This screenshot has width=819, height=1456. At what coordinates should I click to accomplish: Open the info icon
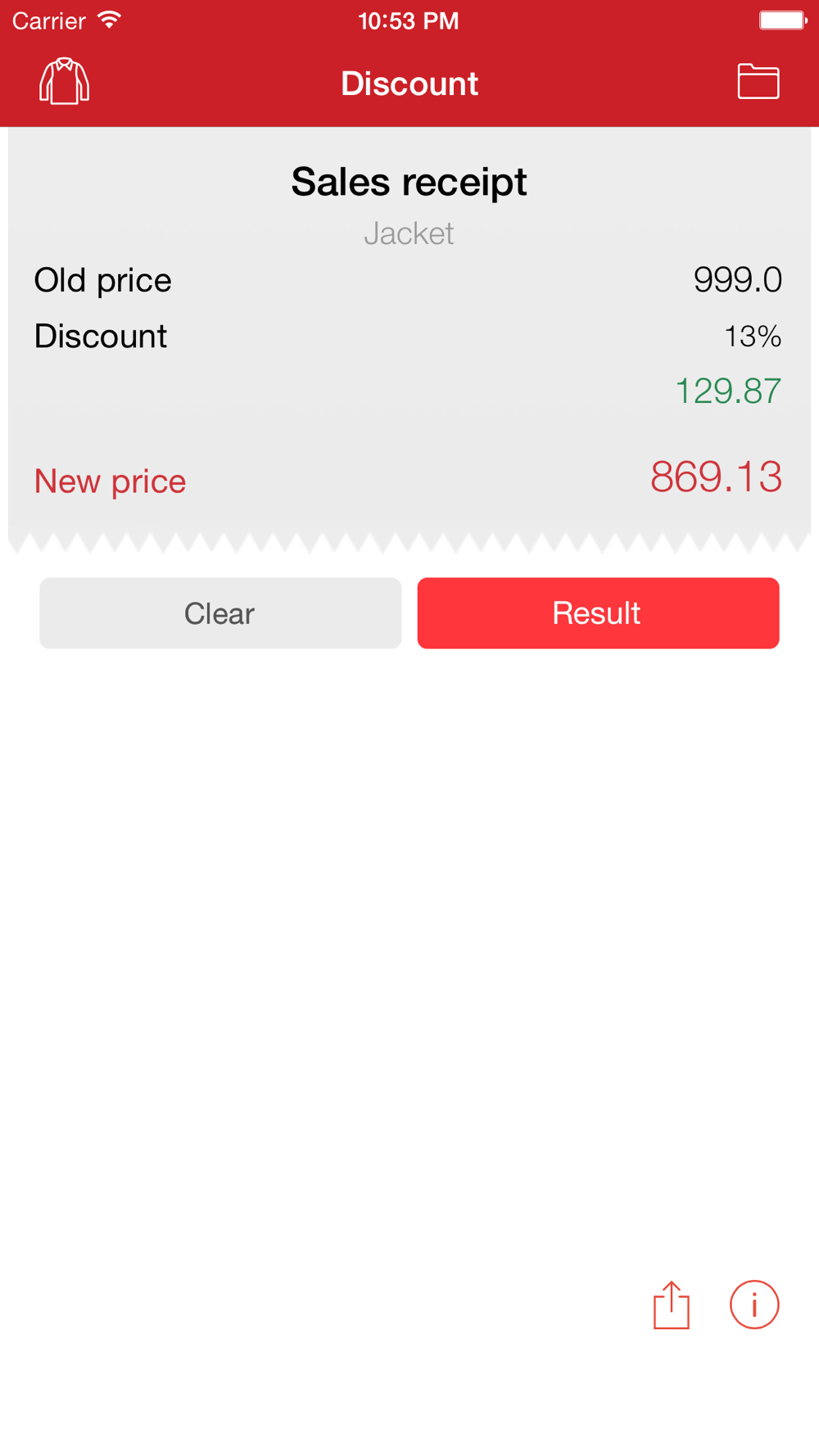(x=754, y=1305)
